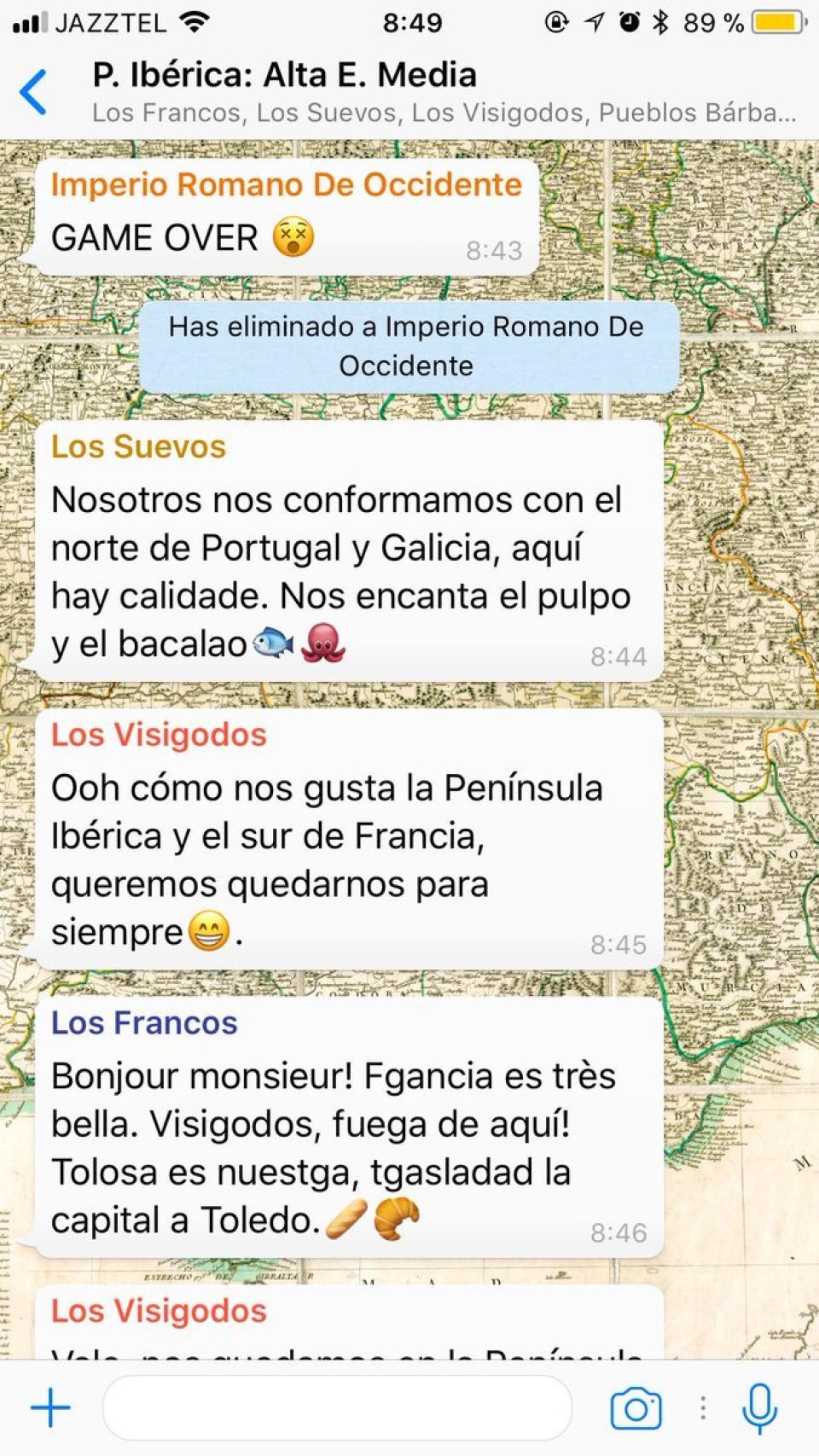The height and width of the screenshot is (1456, 819).
Task: Open the camera to send a photo
Action: pos(636,1408)
